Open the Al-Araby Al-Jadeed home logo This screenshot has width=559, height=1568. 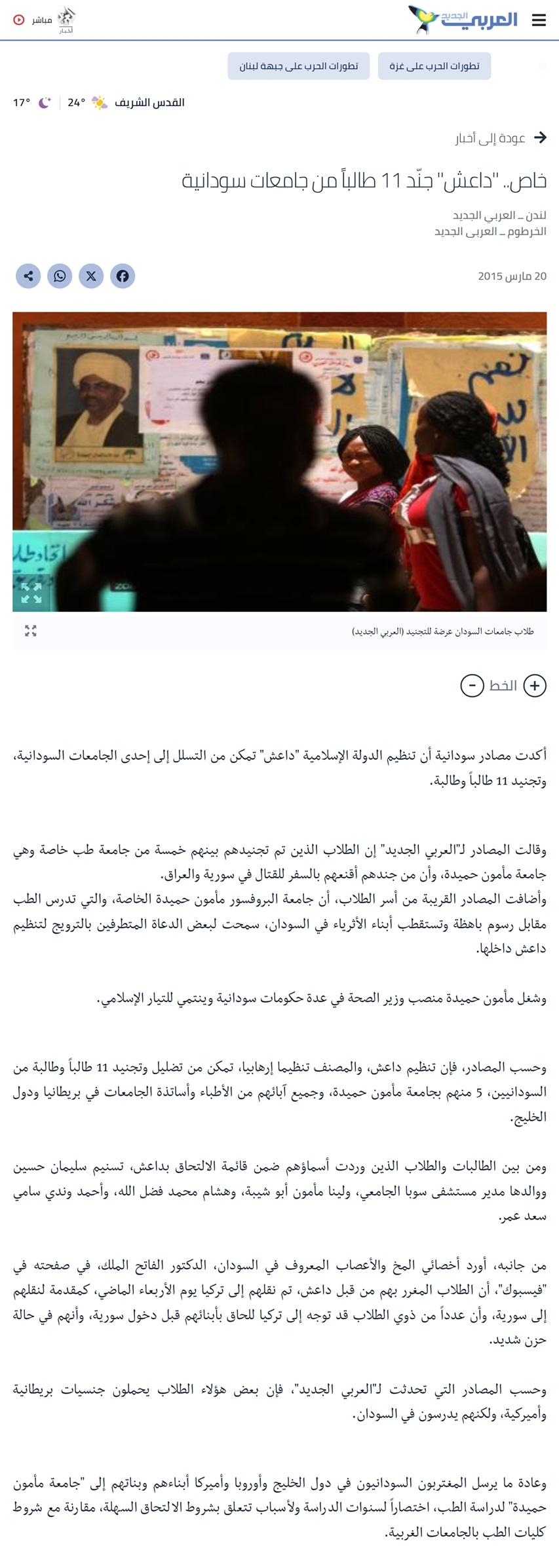point(463,20)
